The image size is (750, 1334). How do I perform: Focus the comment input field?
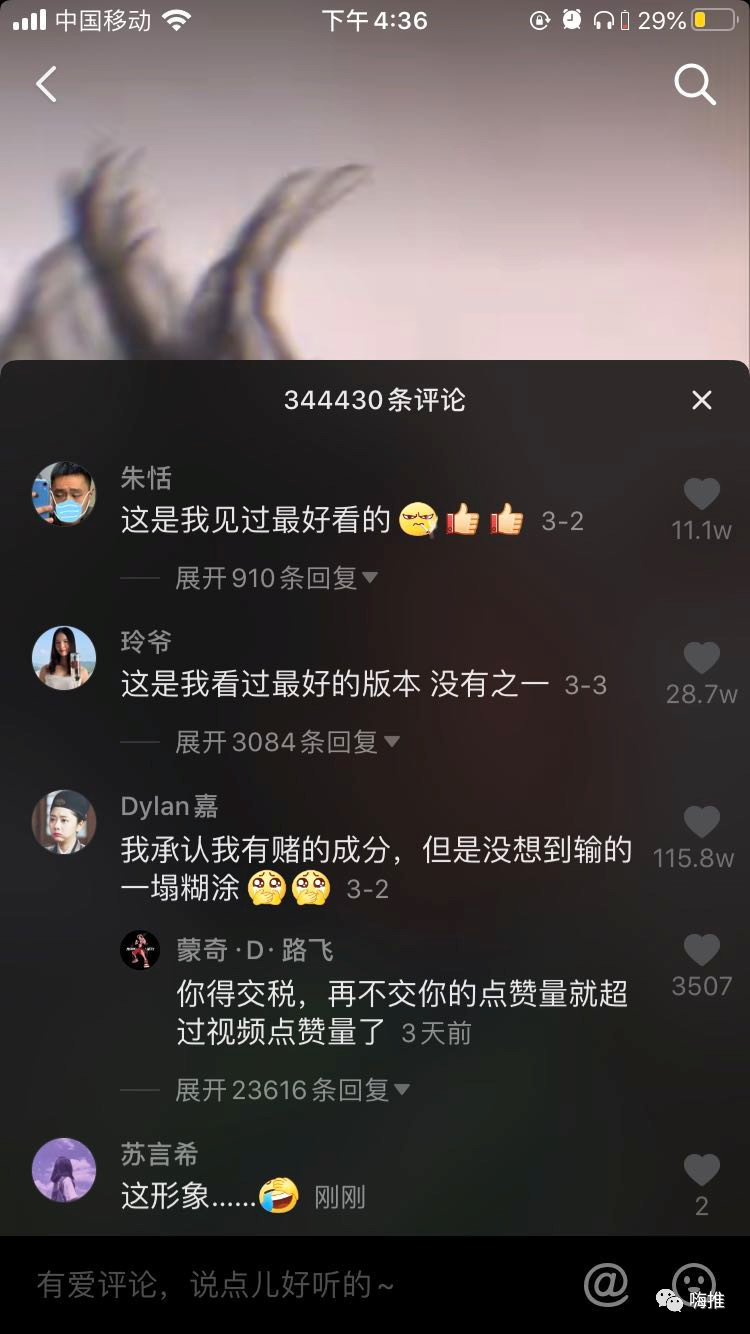point(280,1285)
